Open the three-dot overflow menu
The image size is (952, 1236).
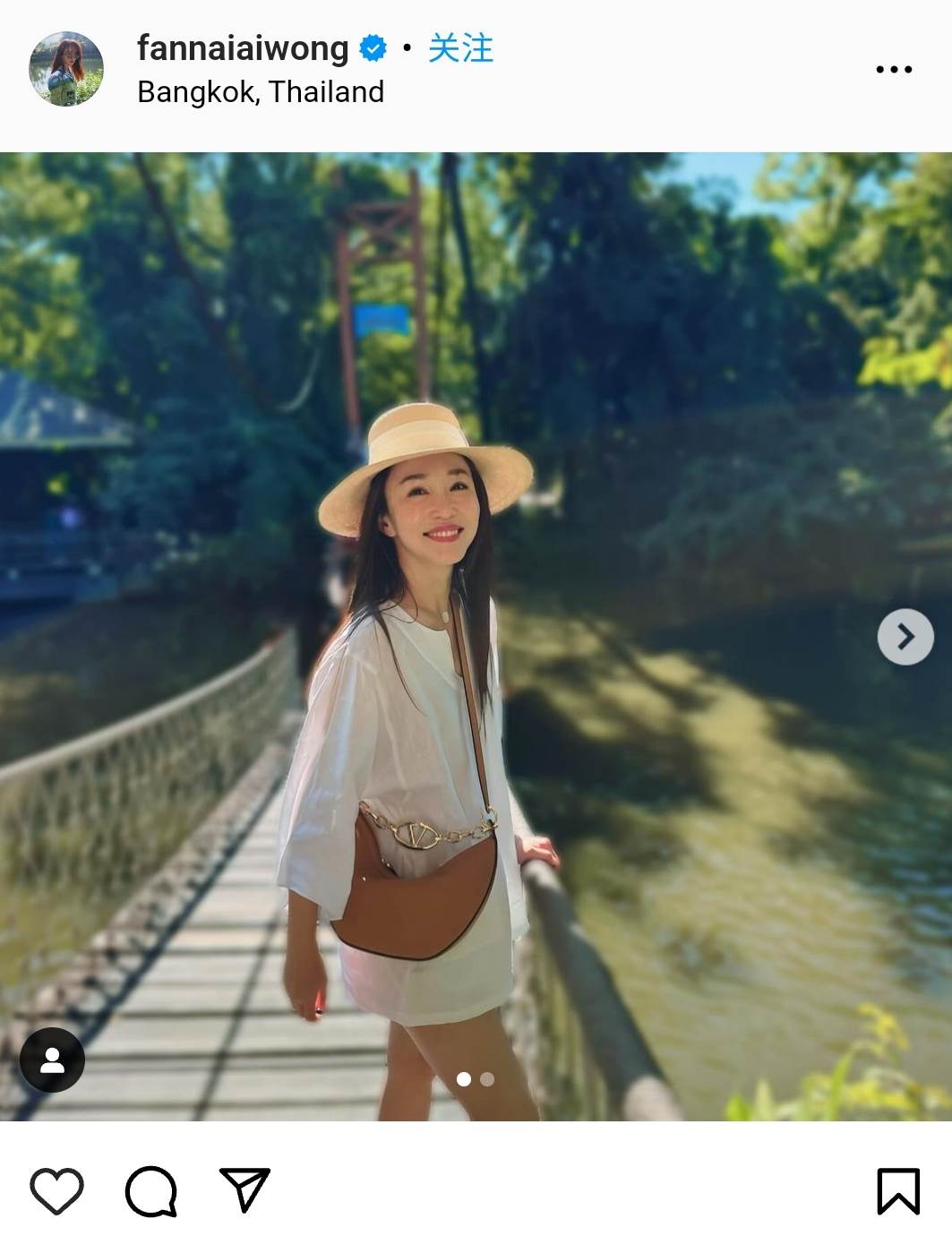(x=893, y=69)
